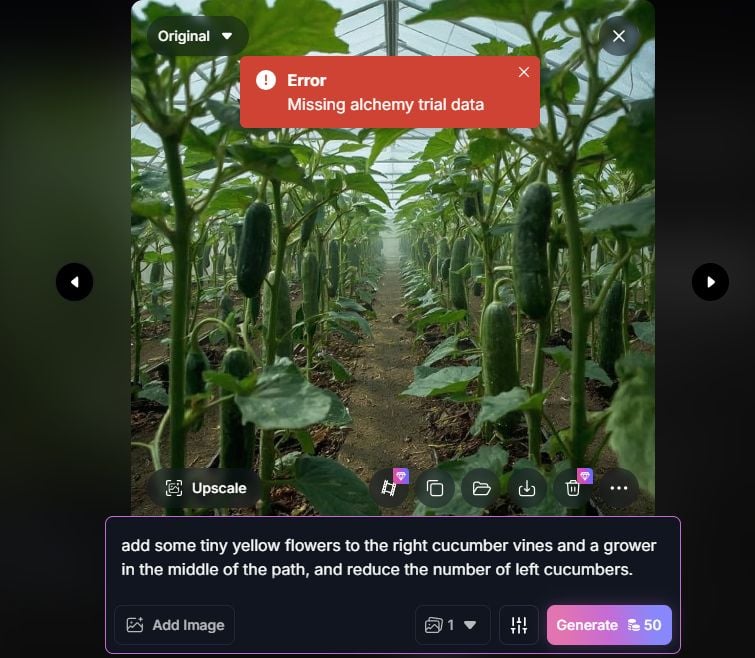
Task: Open the more options menu
Action: (619, 488)
